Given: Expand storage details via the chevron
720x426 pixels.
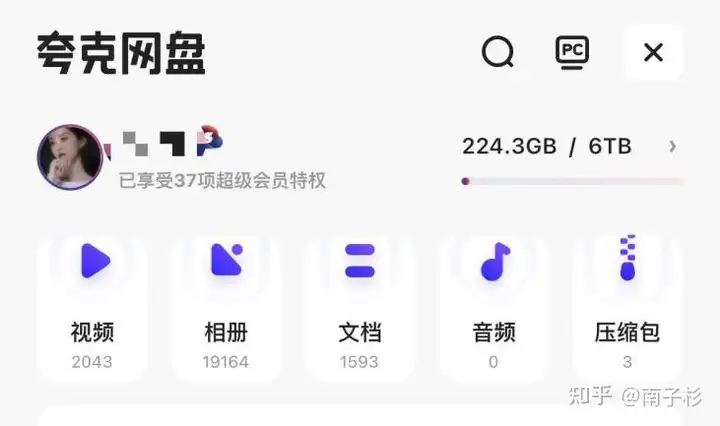Looking at the screenshot, I should (672, 147).
